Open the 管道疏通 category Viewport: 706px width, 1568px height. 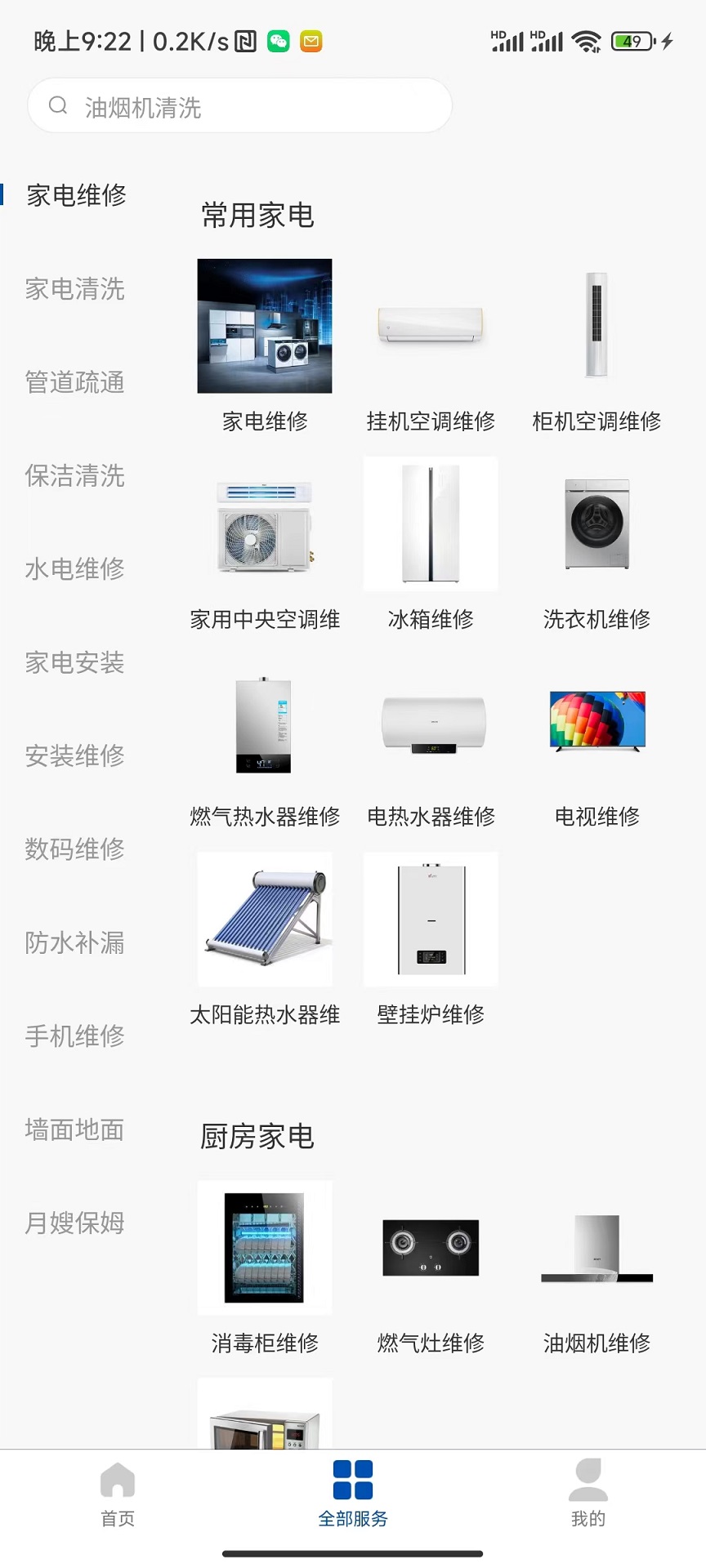[x=75, y=382]
